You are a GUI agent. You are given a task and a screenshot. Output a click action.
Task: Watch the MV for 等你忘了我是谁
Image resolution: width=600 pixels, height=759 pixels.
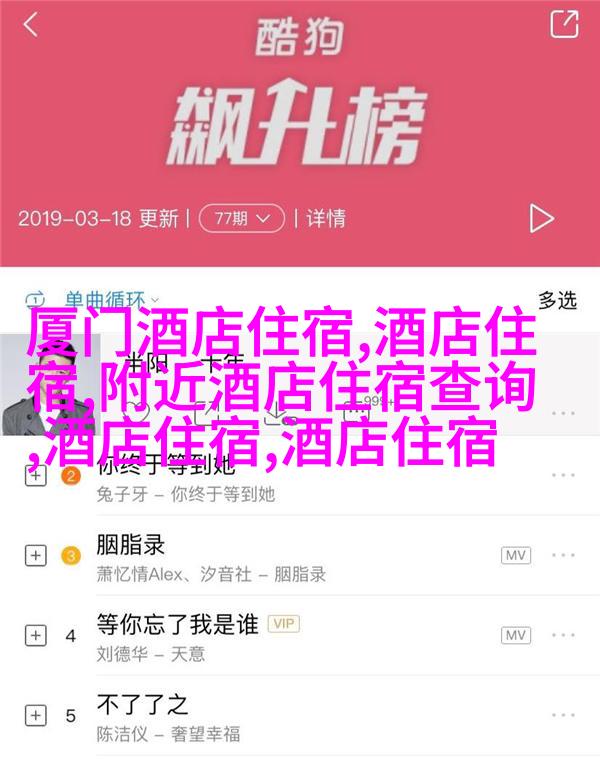[516, 636]
